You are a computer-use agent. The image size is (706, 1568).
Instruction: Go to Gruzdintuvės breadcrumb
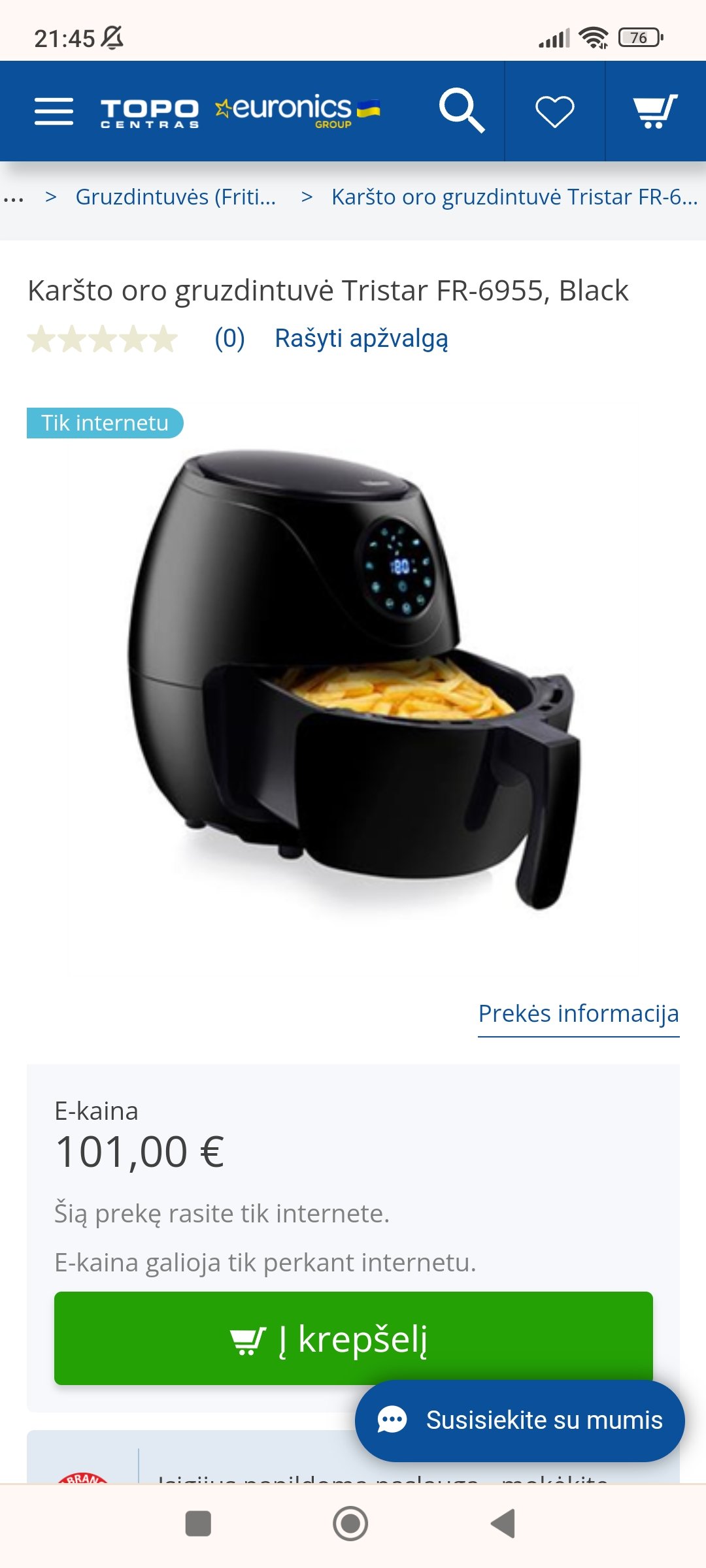pos(176,197)
